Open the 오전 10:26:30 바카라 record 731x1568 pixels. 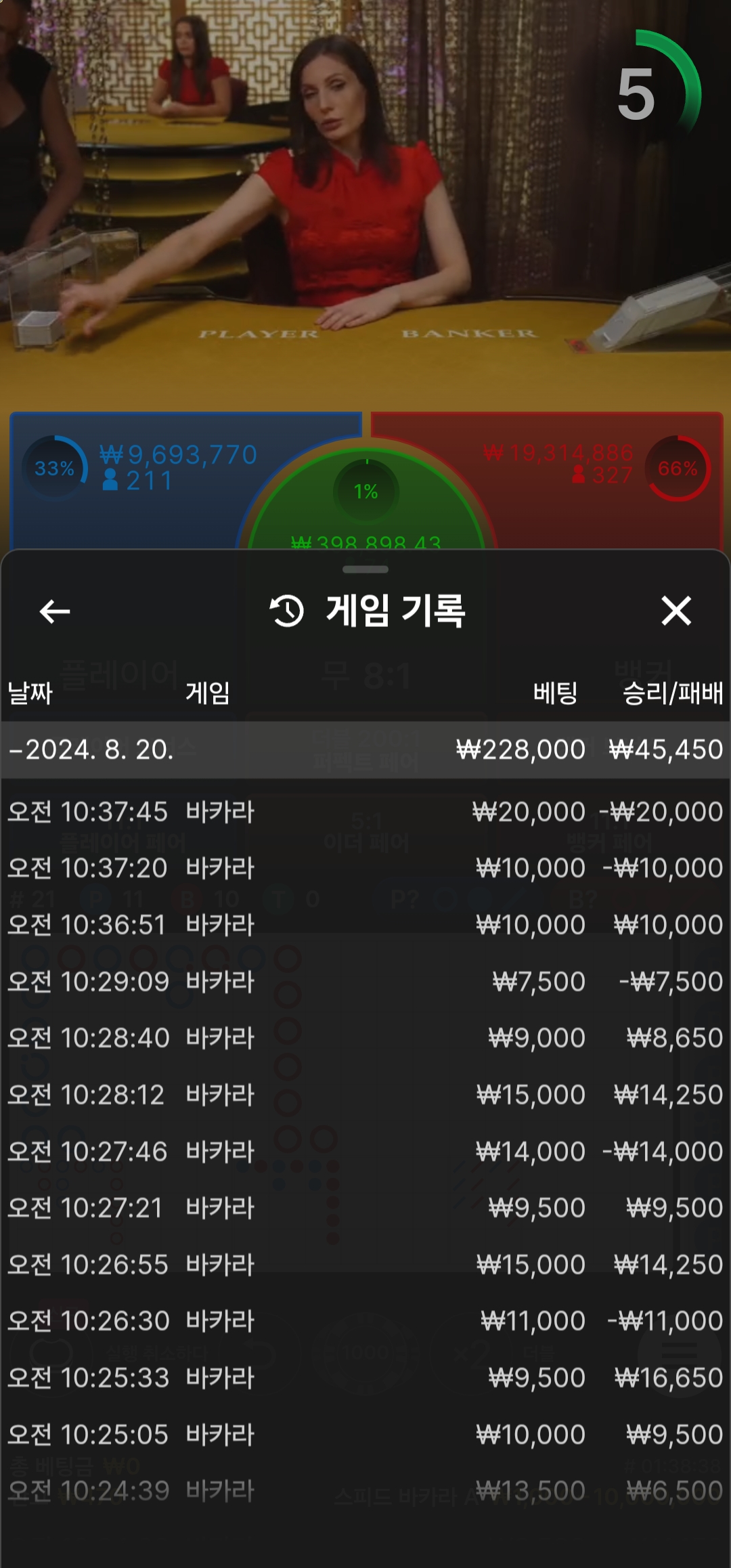point(365,1321)
